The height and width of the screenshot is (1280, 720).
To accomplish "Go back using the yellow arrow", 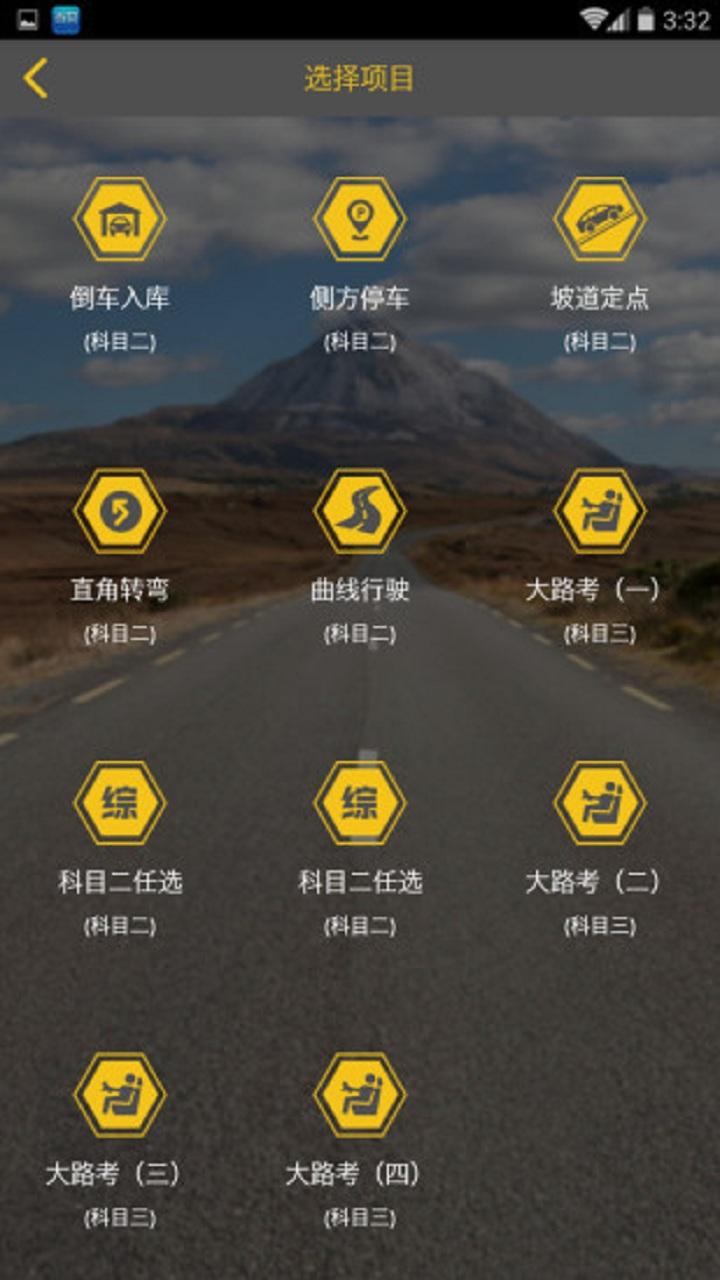I will coord(36,78).
